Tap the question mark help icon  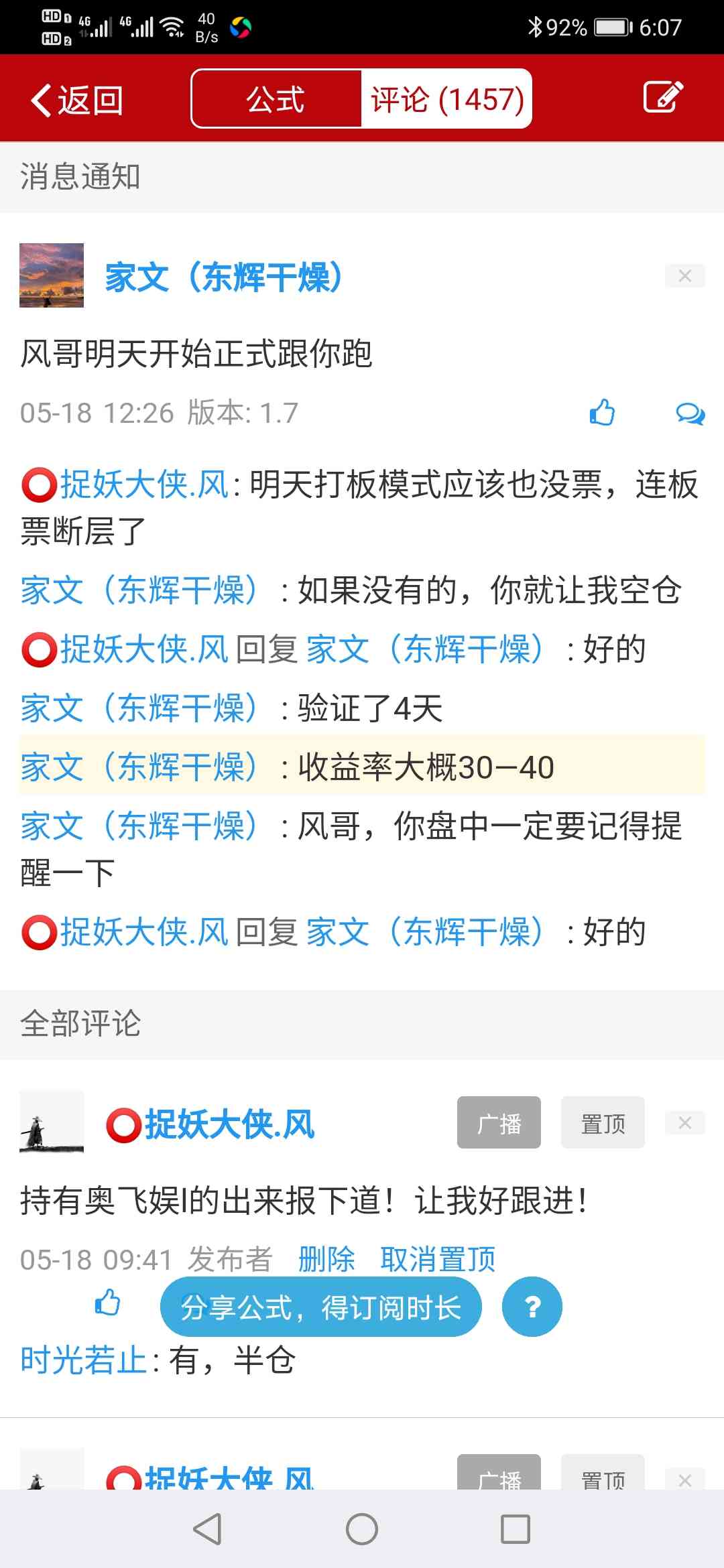pos(531,1307)
